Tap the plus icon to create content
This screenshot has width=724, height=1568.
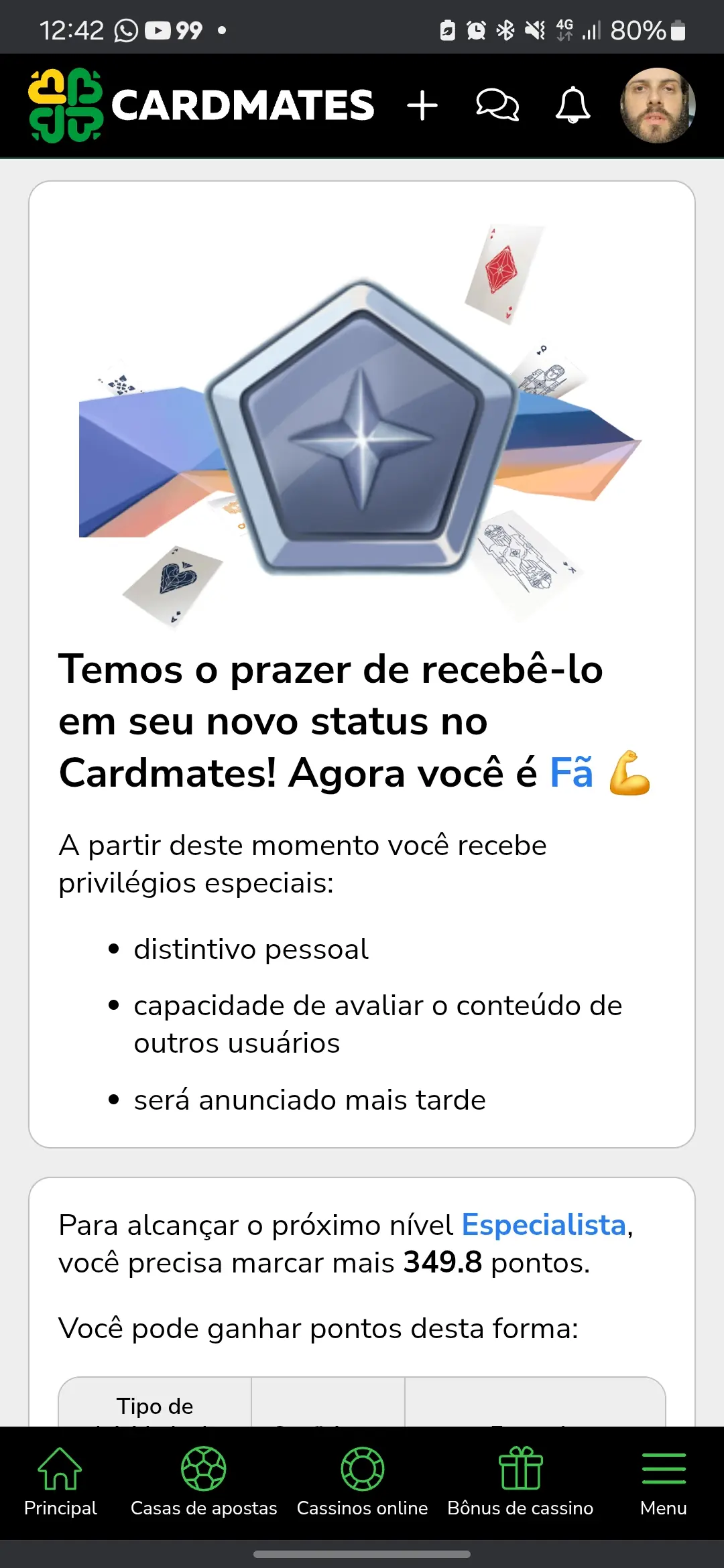point(422,106)
